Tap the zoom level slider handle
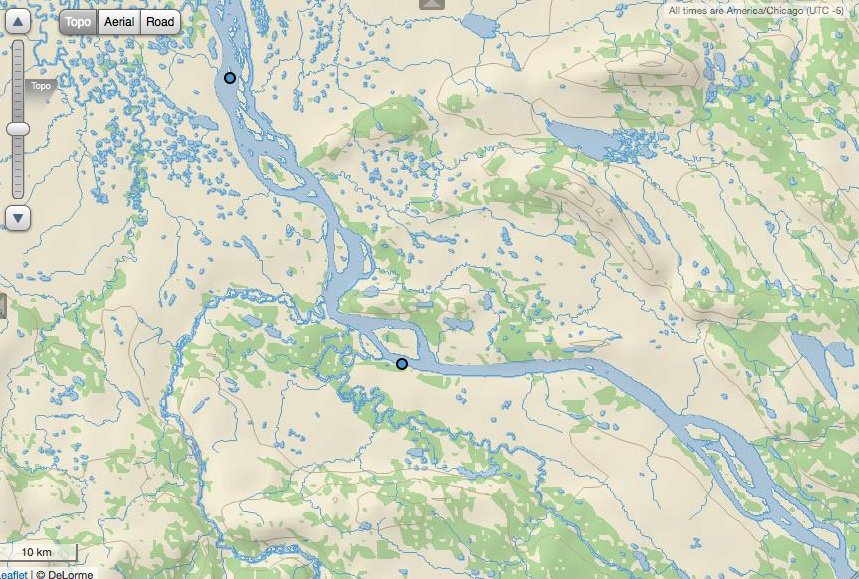This screenshot has height=579, width=859. (18, 129)
